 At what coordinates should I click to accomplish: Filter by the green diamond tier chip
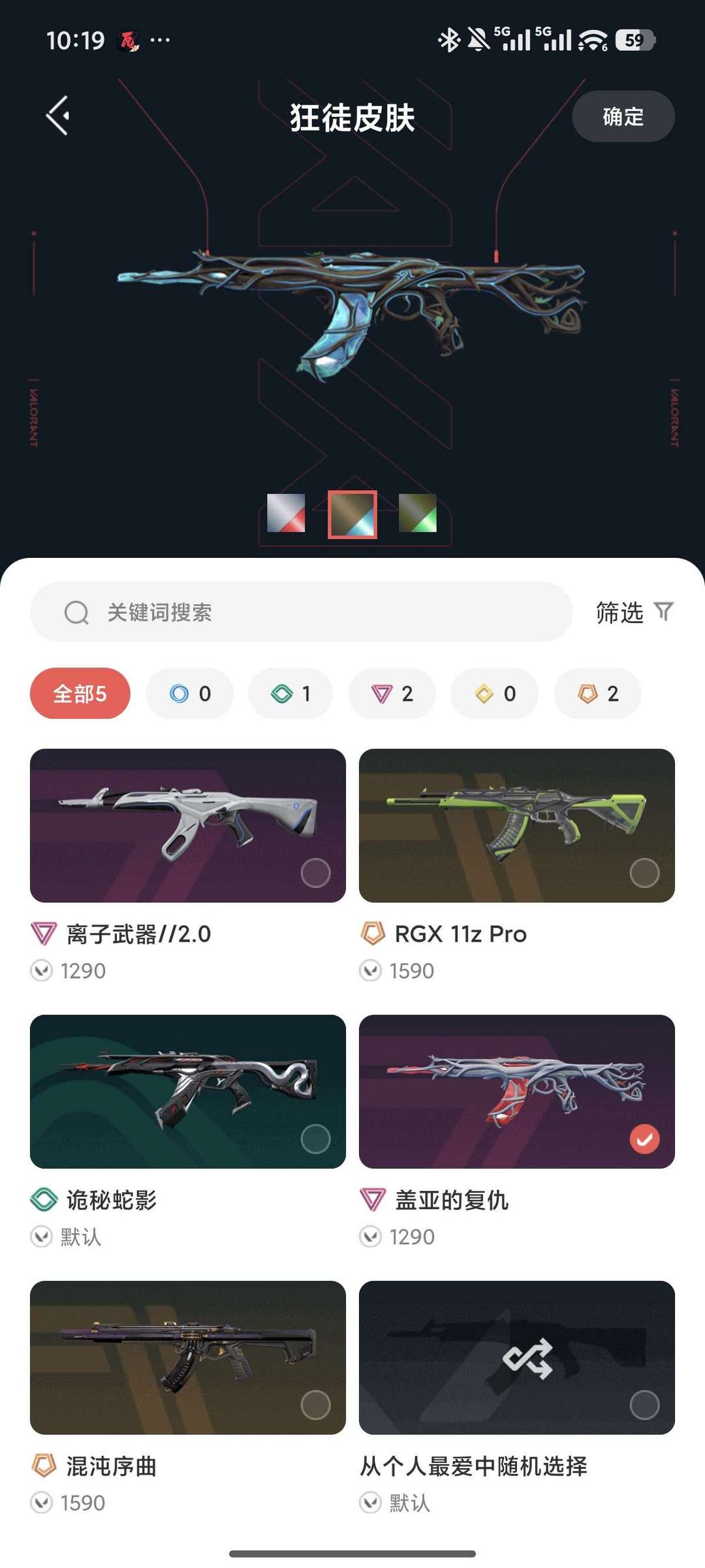(290, 694)
